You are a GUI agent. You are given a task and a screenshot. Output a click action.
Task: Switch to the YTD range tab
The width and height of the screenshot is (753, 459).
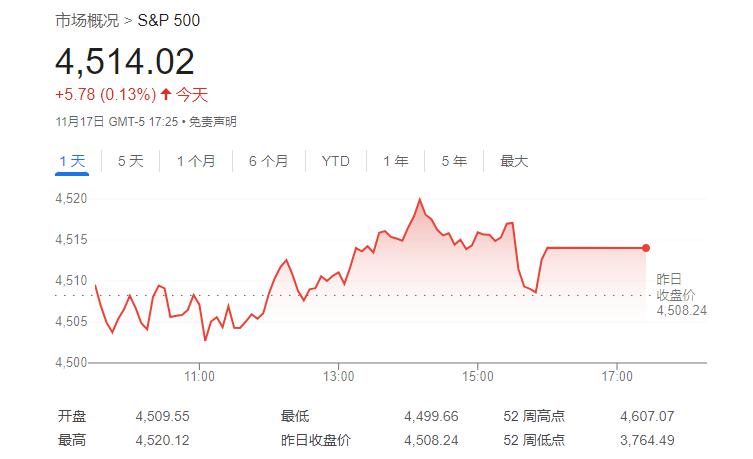[x=336, y=161]
